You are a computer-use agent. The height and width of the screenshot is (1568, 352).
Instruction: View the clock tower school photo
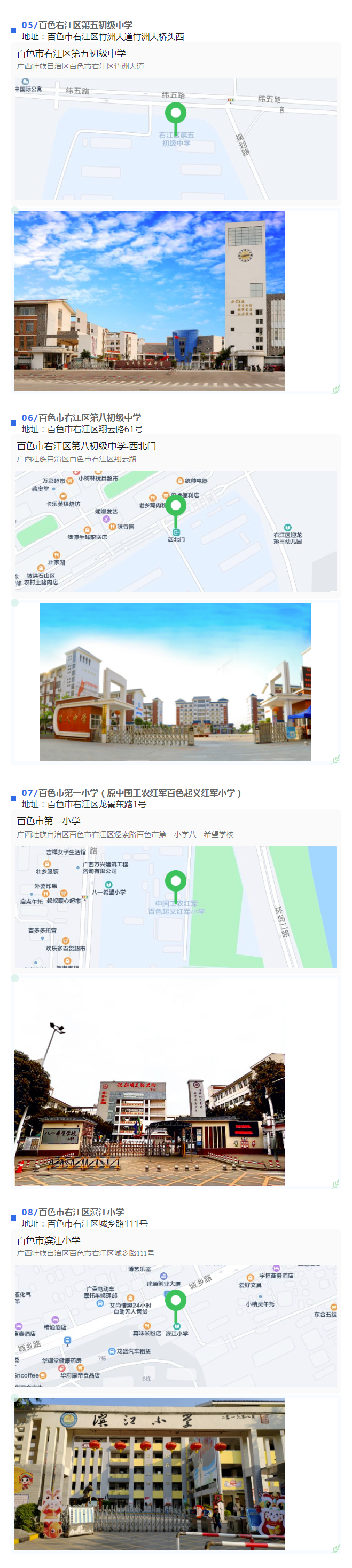coord(149,301)
